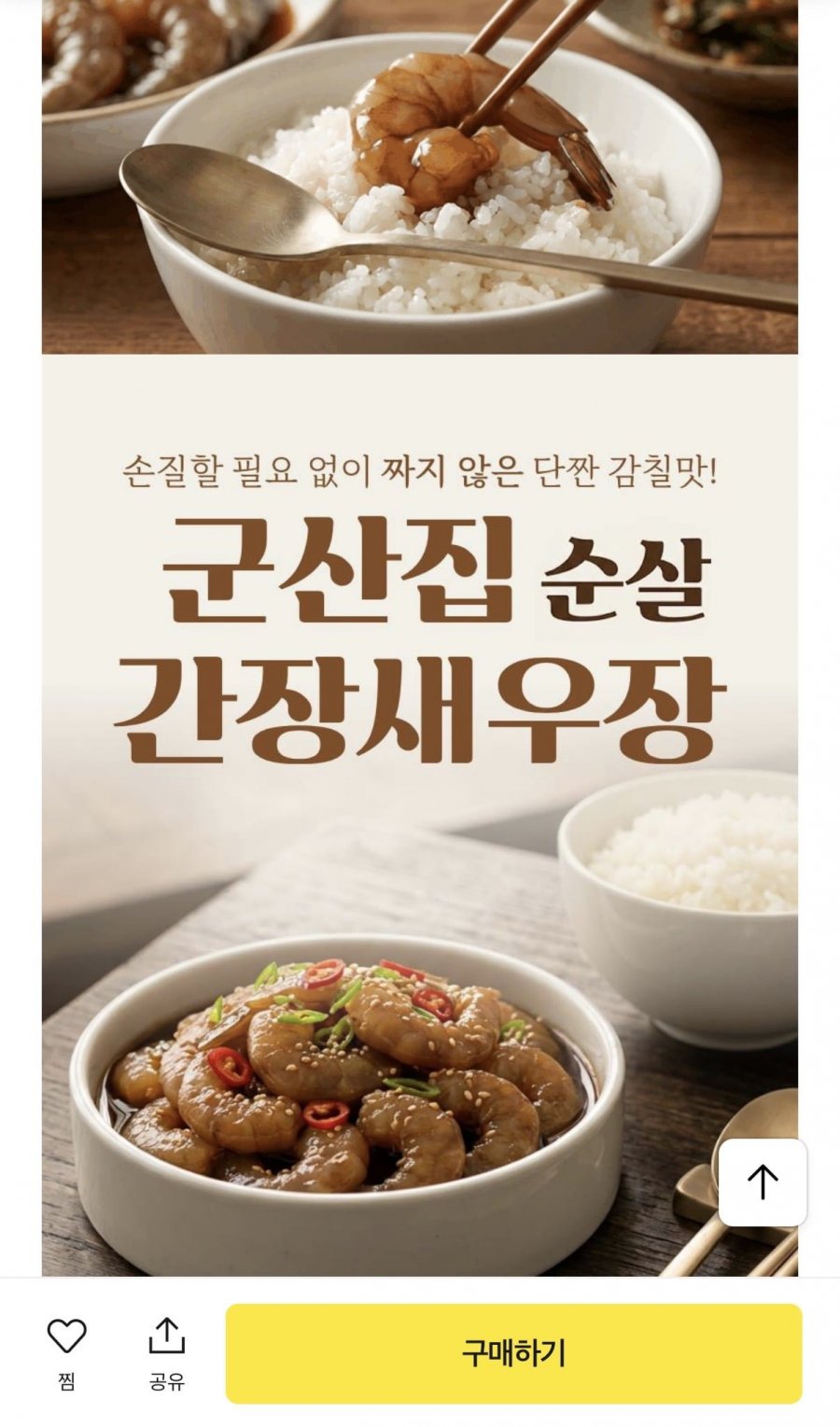The height and width of the screenshot is (1427, 840).
Task: Add the product to 찜 wishlist
Action: point(66,1353)
